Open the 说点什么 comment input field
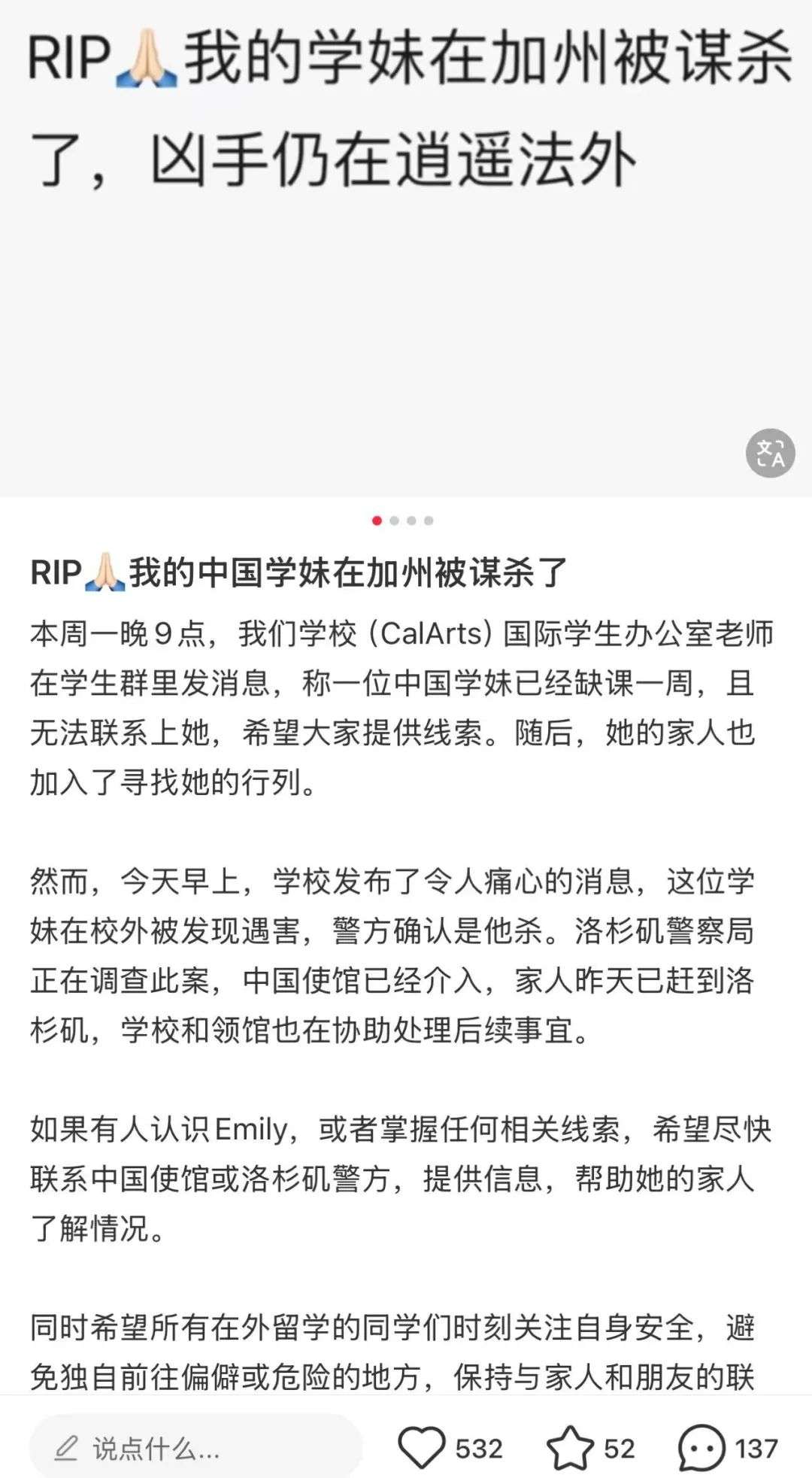Viewport: 812px width, 1478px height. point(195,1448)
